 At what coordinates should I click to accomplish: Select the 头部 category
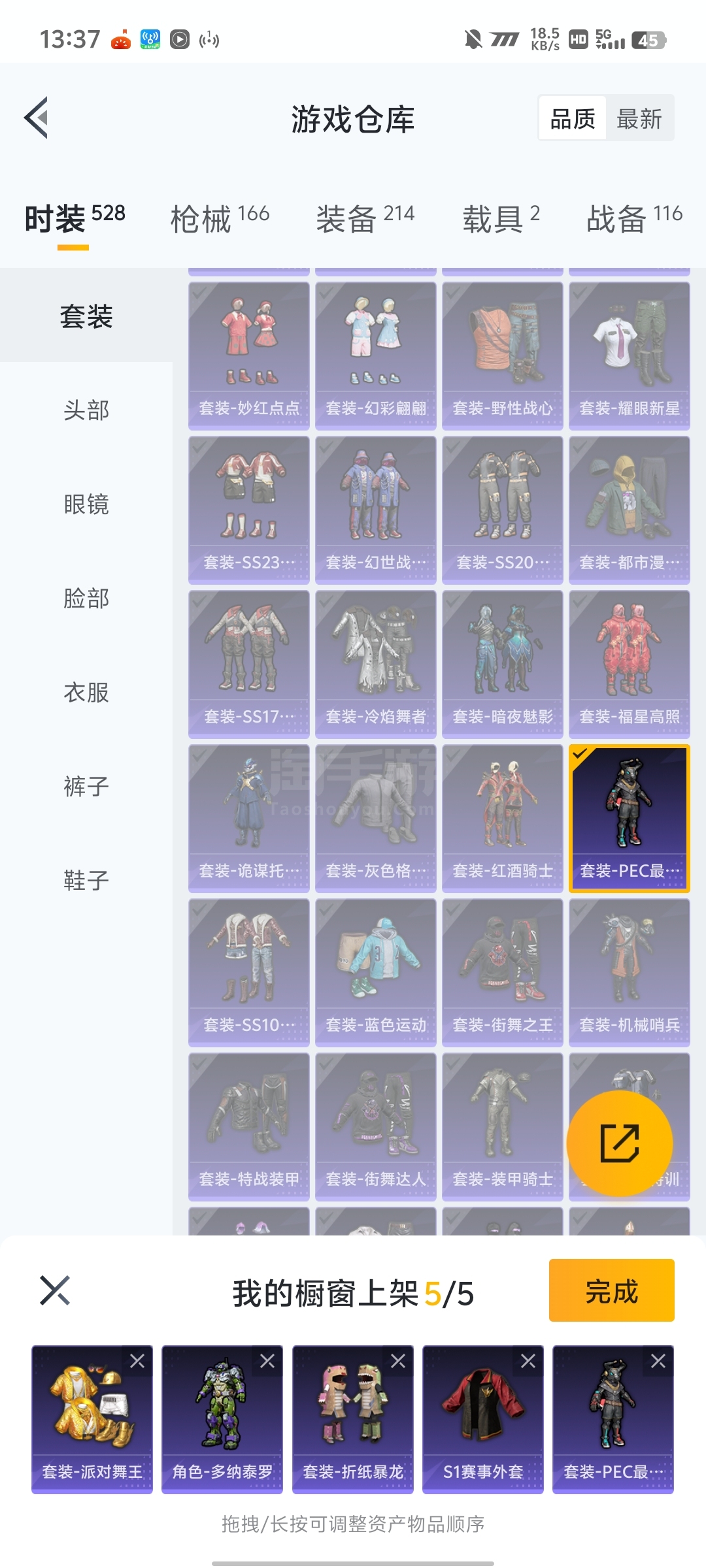[x=86, y=410]
